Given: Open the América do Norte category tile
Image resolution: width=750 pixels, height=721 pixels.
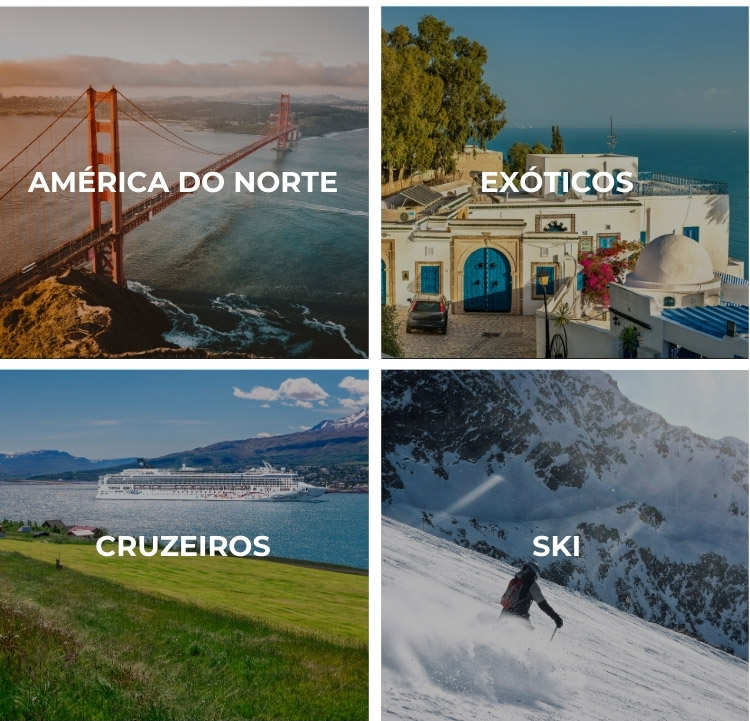Looking at the screenshot, I should click(183, 182).
